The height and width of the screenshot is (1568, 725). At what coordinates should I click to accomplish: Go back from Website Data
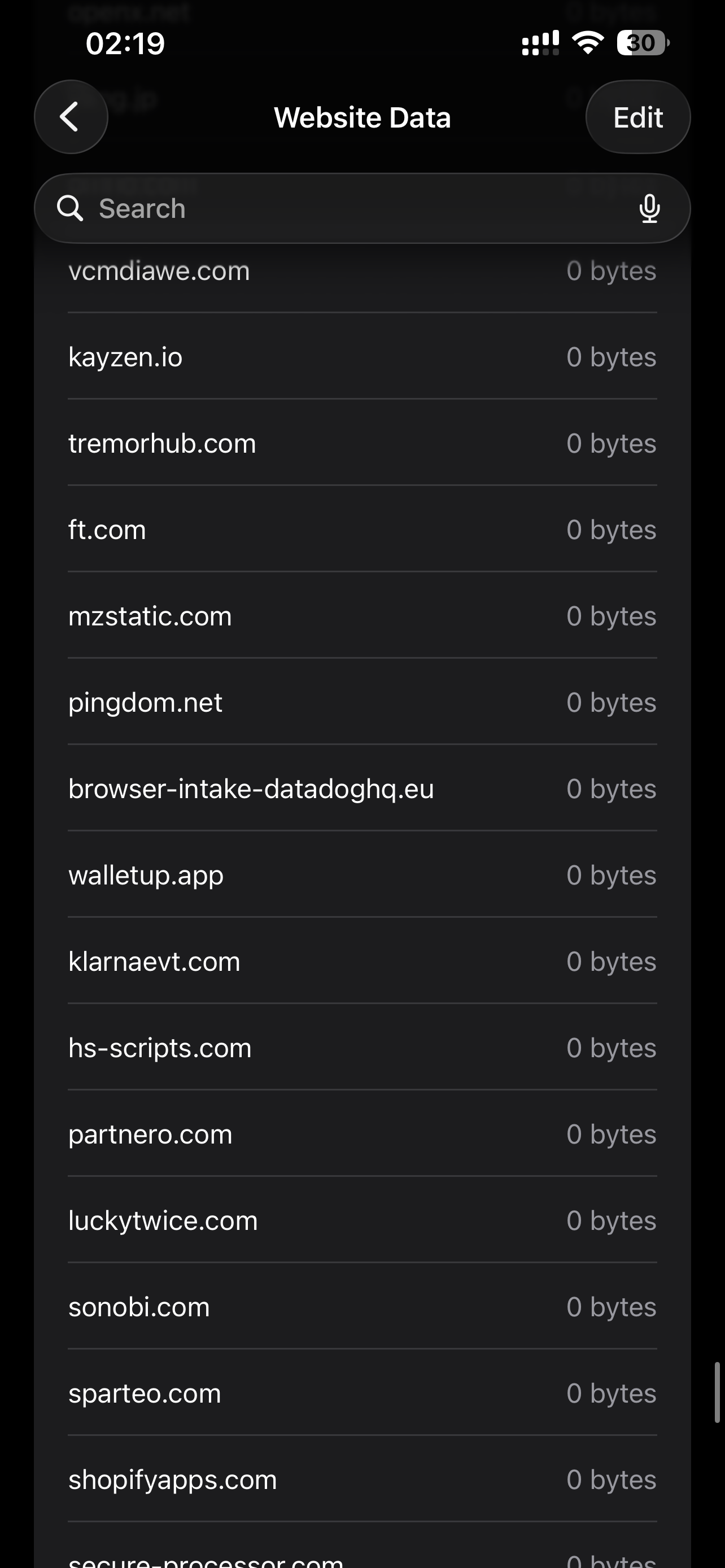71,117
